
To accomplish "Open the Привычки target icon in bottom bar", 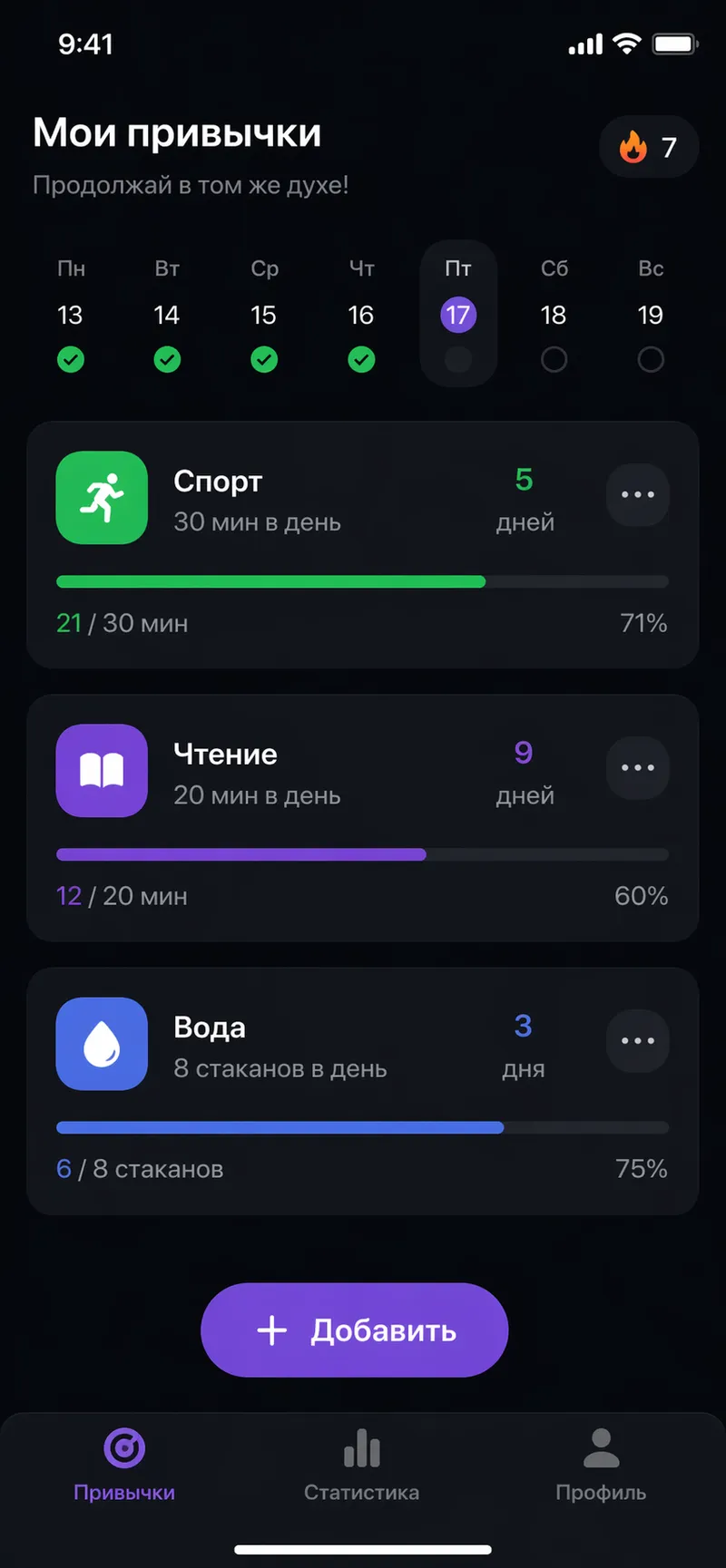I will tap(123, 1448).
